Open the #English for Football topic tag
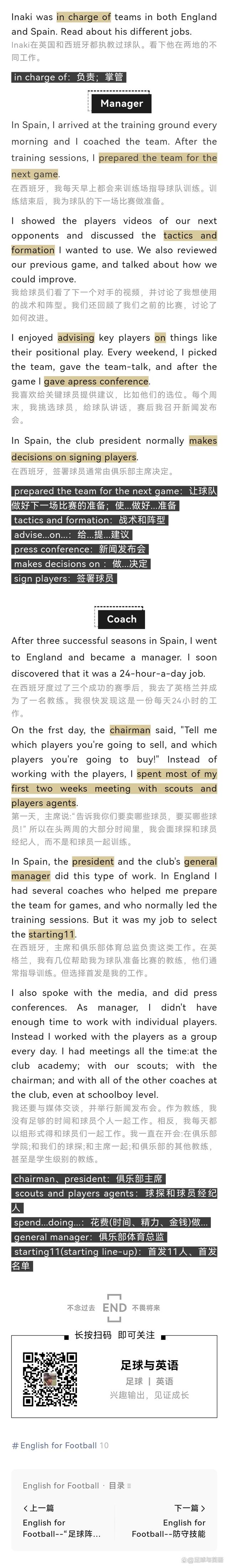The image size is (228, 1568). [x=58, y=1445]
